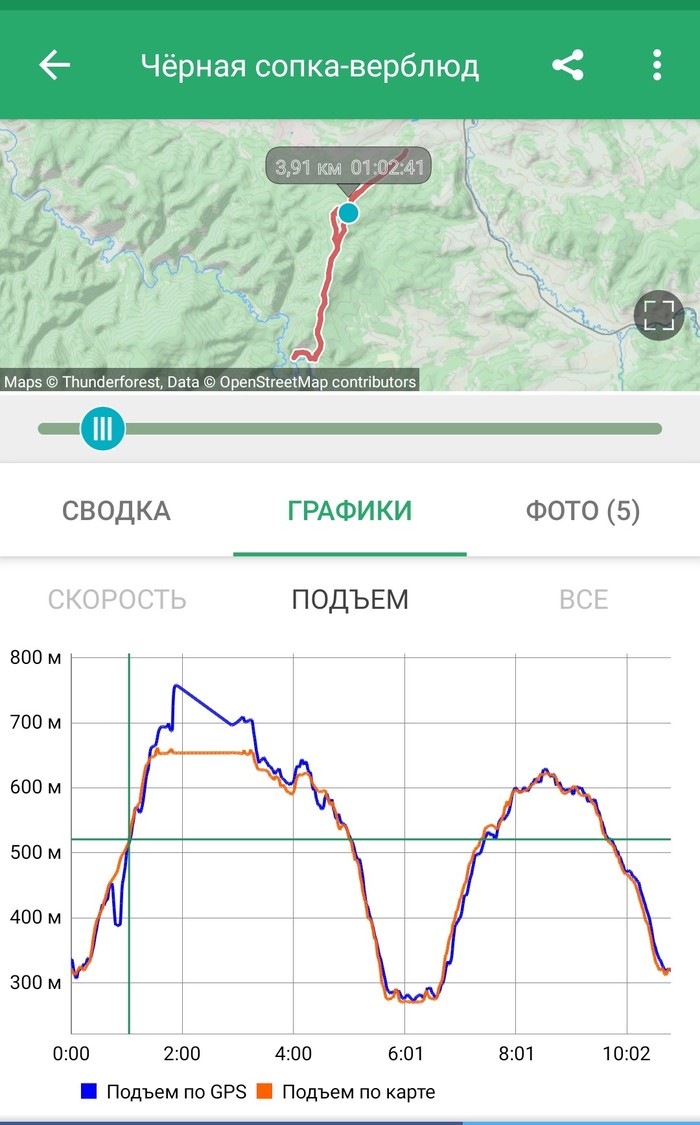Tap the track position slider handle
The width and height of the screenshot is (700, 1125).
pos(102,429)
